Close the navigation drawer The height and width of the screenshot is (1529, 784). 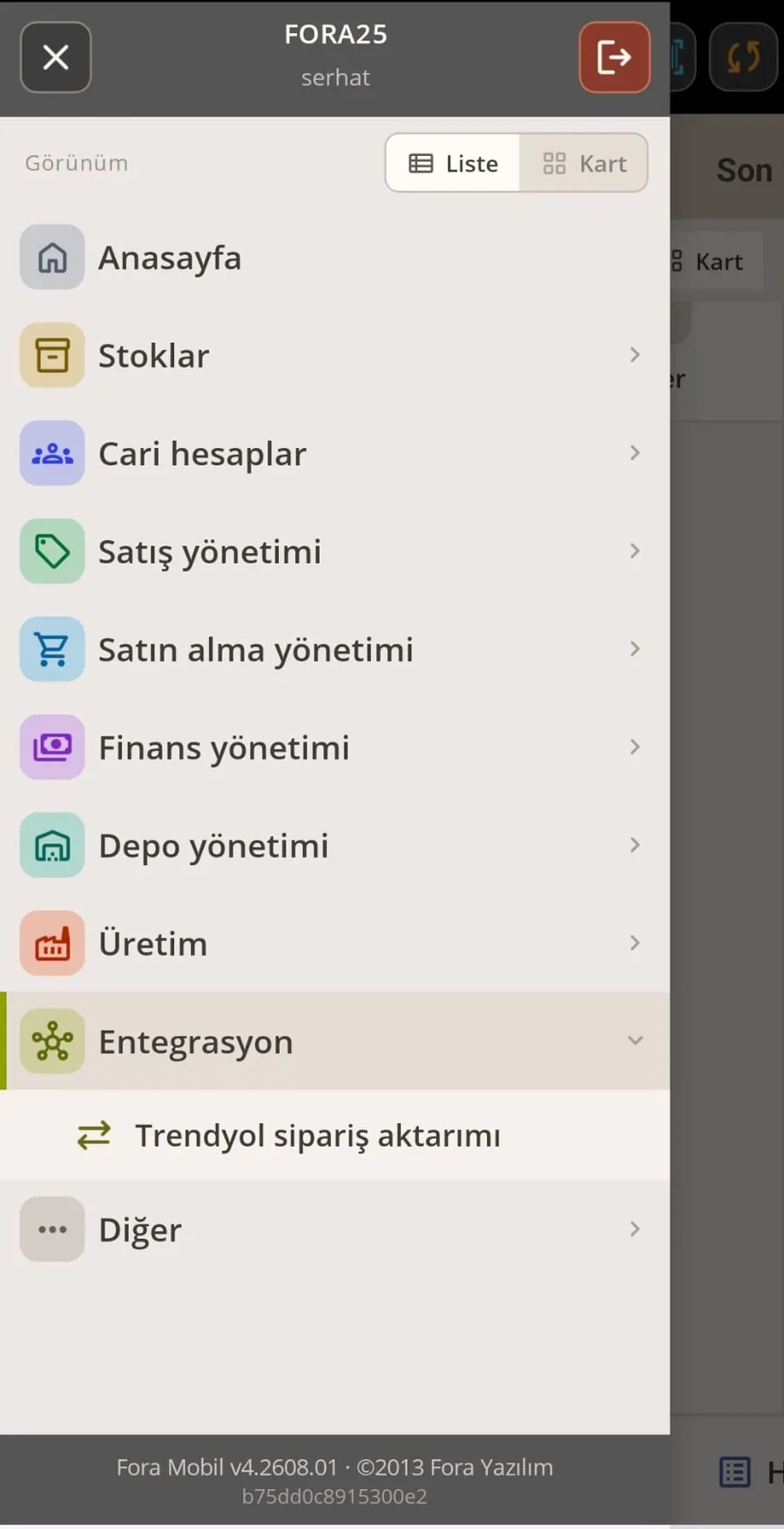(56, 58)
